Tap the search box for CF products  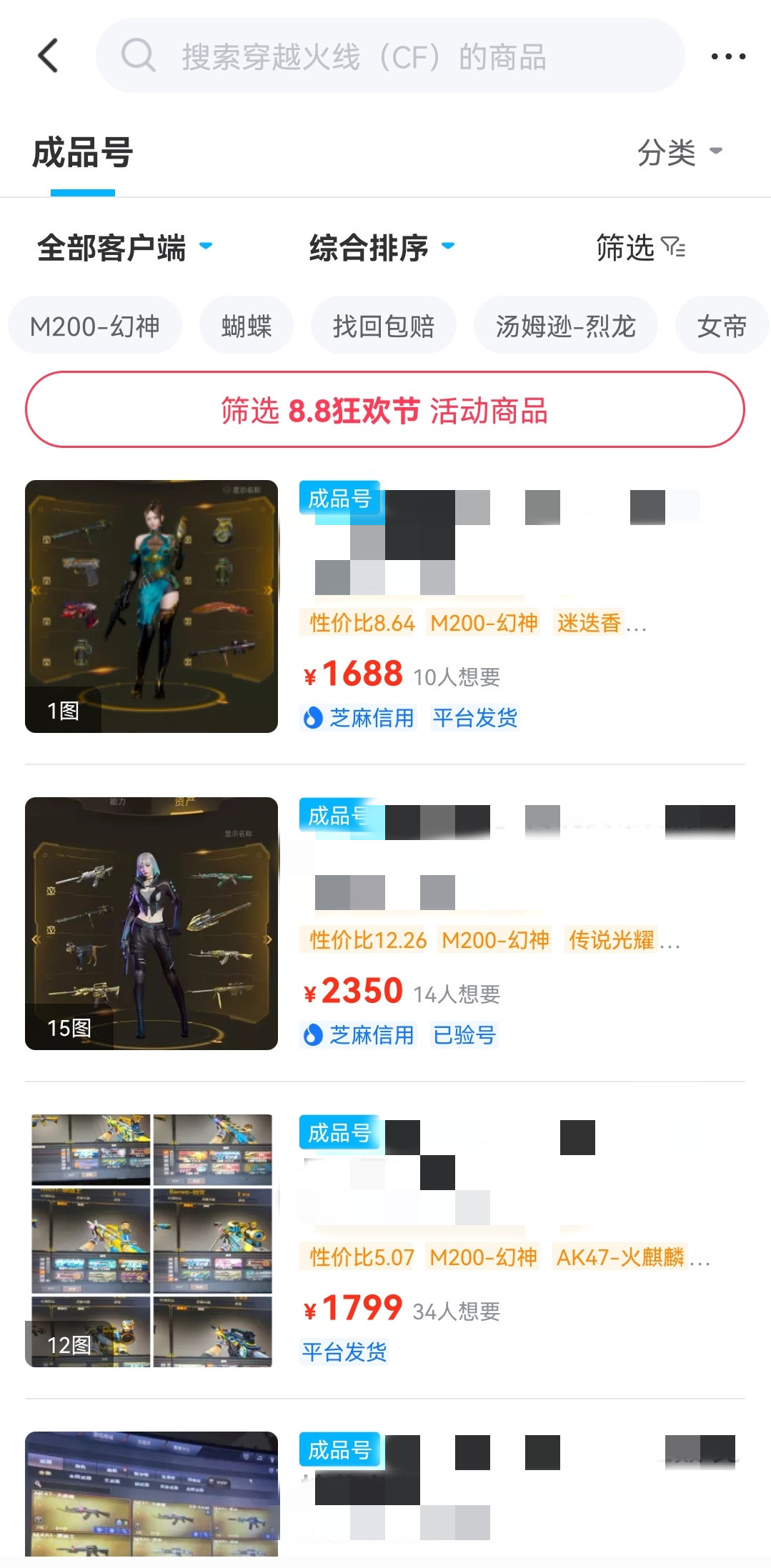coord(389,56)
